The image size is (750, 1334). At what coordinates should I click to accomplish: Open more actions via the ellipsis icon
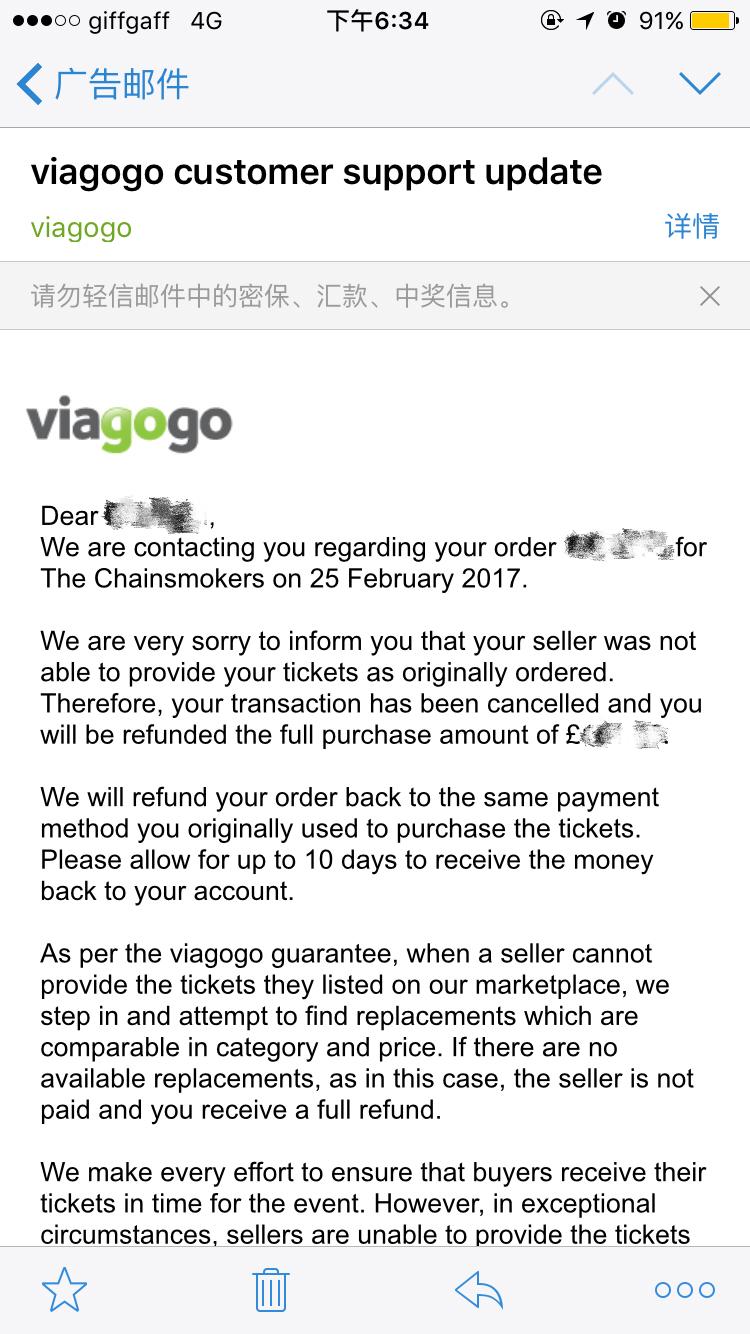coord(682,1290)
